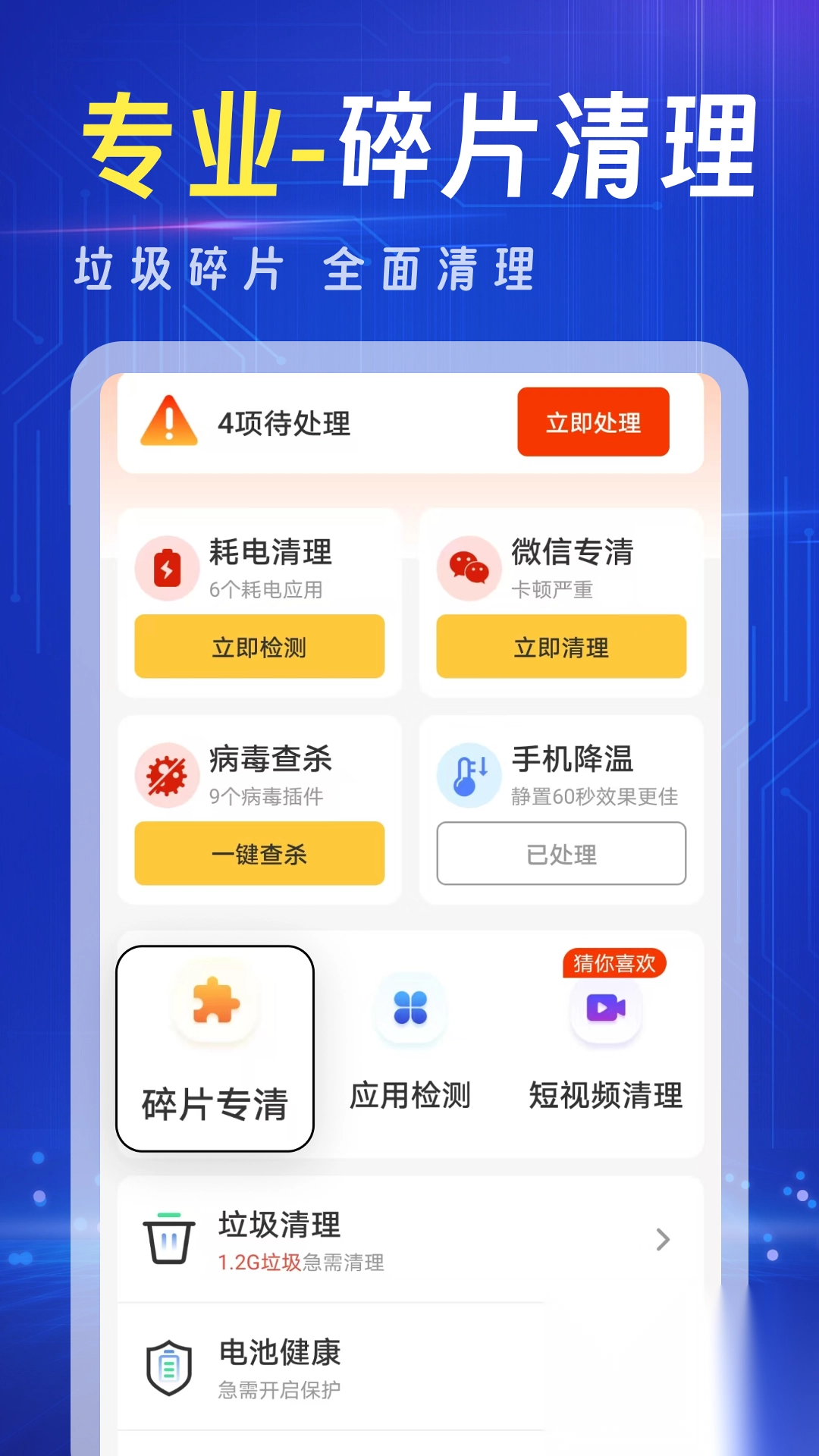Select the 耗电清理 battery icon

pyautogui.click(x=168, y=568)
